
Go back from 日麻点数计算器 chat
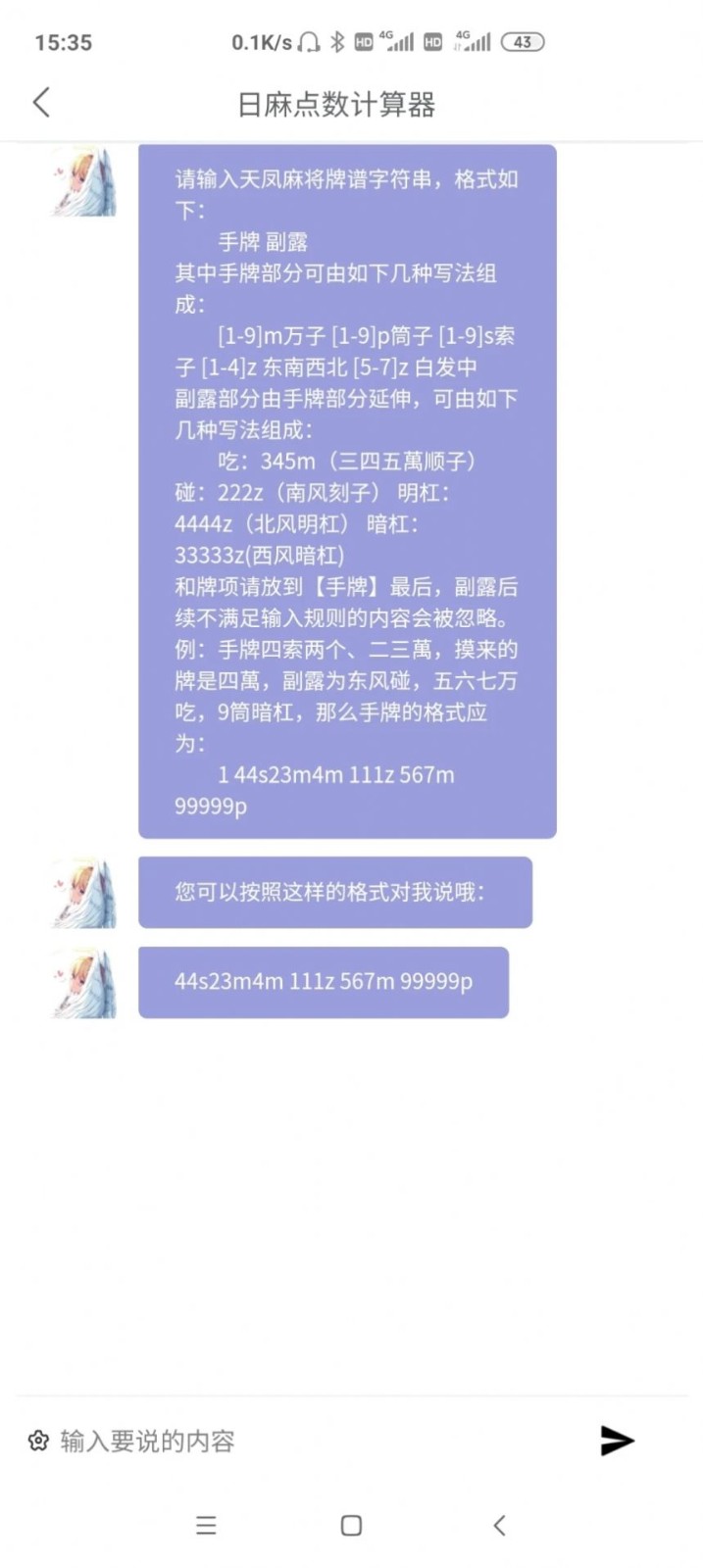[x=41, y=102]
